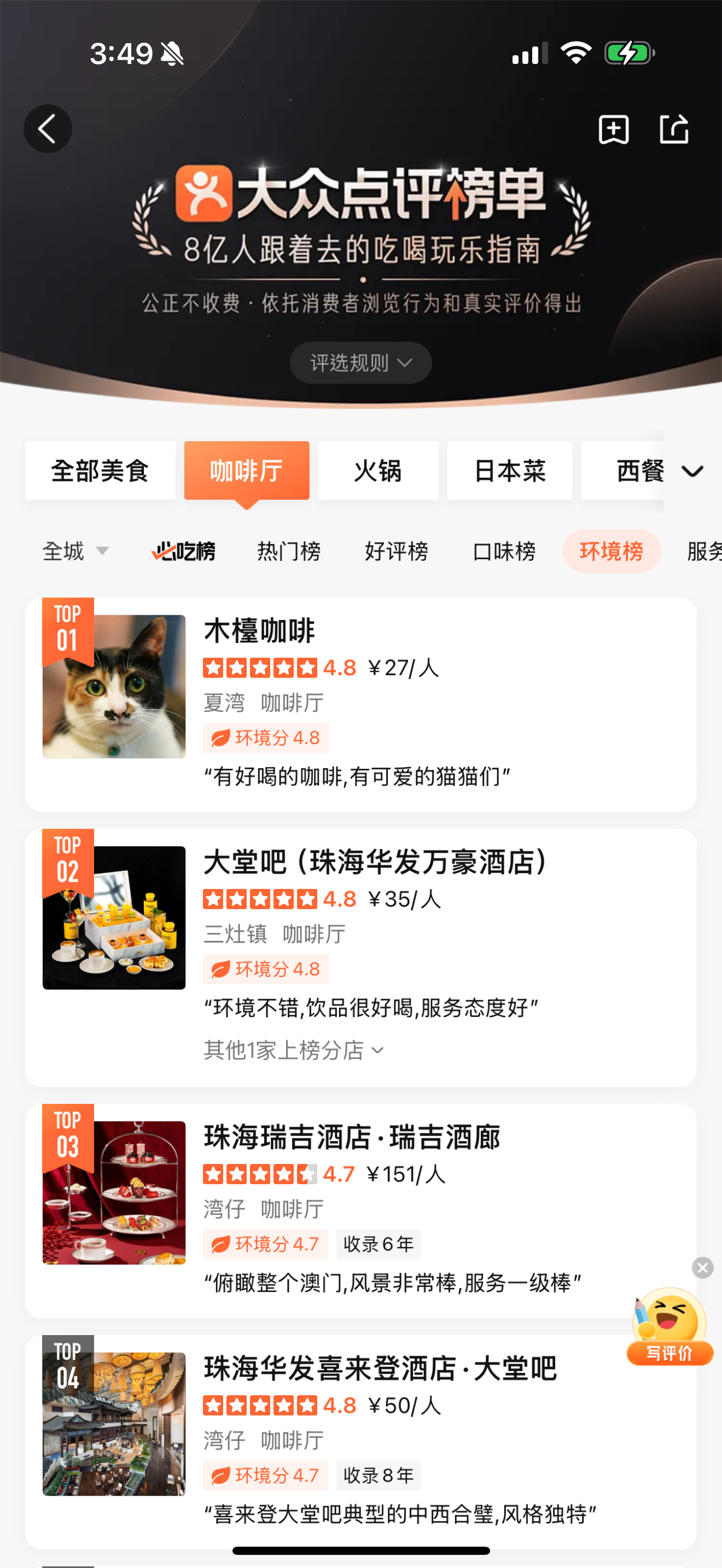
Task: Expand 其他1家上榜分店 branch list
Action: [293, 1050]
